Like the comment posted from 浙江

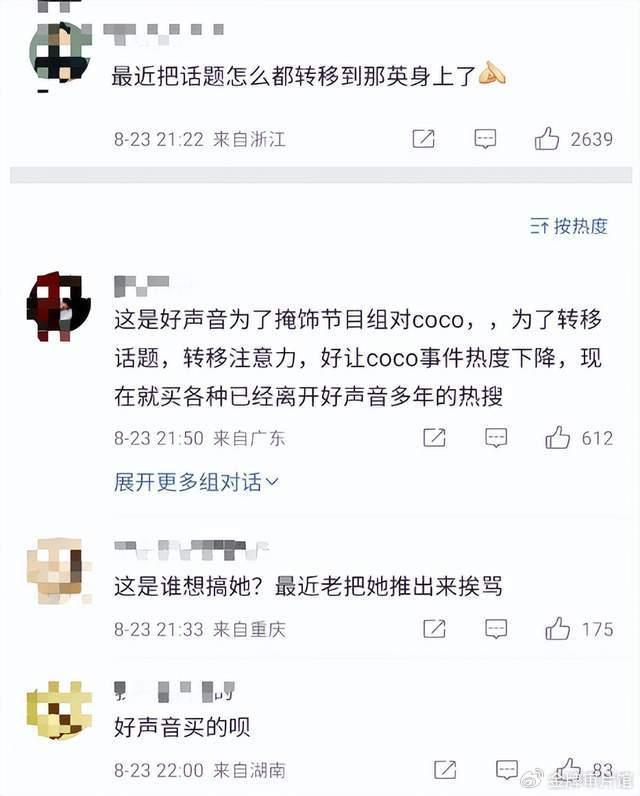coord(547,139)
